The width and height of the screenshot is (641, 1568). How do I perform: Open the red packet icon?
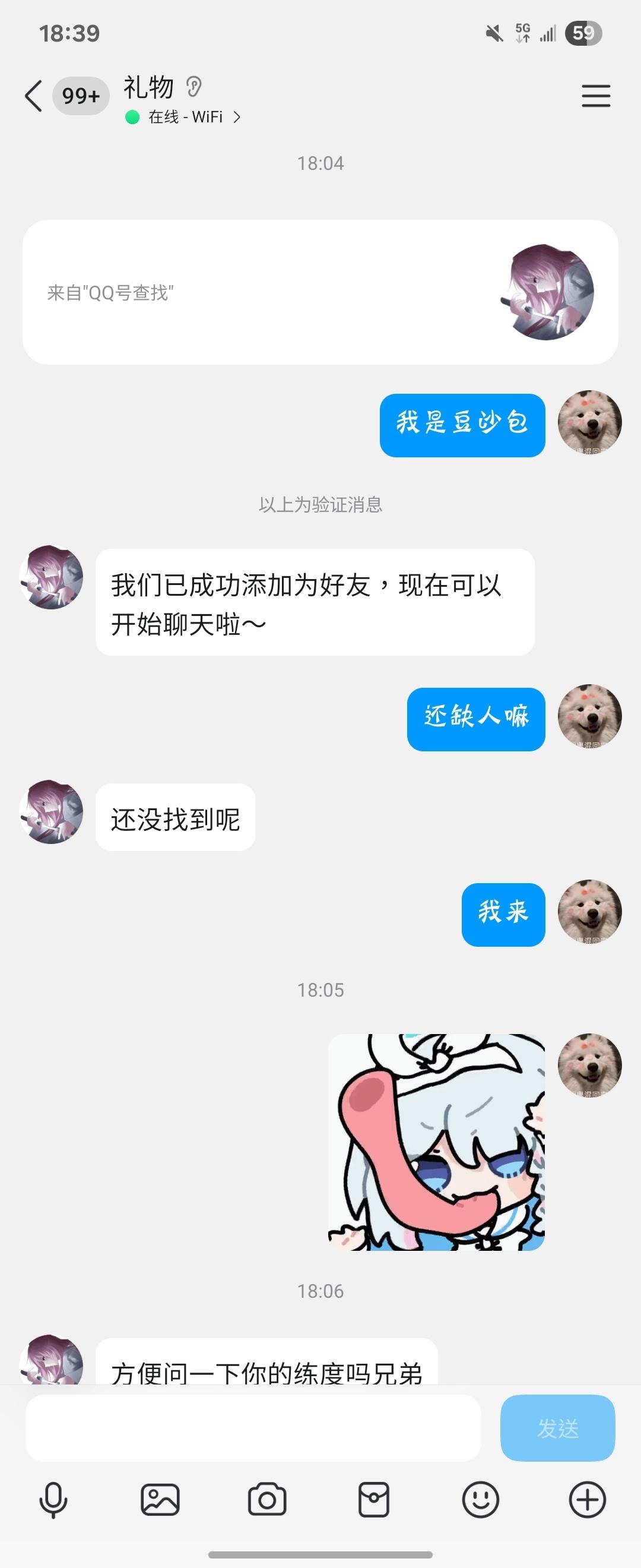point(373,1499)
